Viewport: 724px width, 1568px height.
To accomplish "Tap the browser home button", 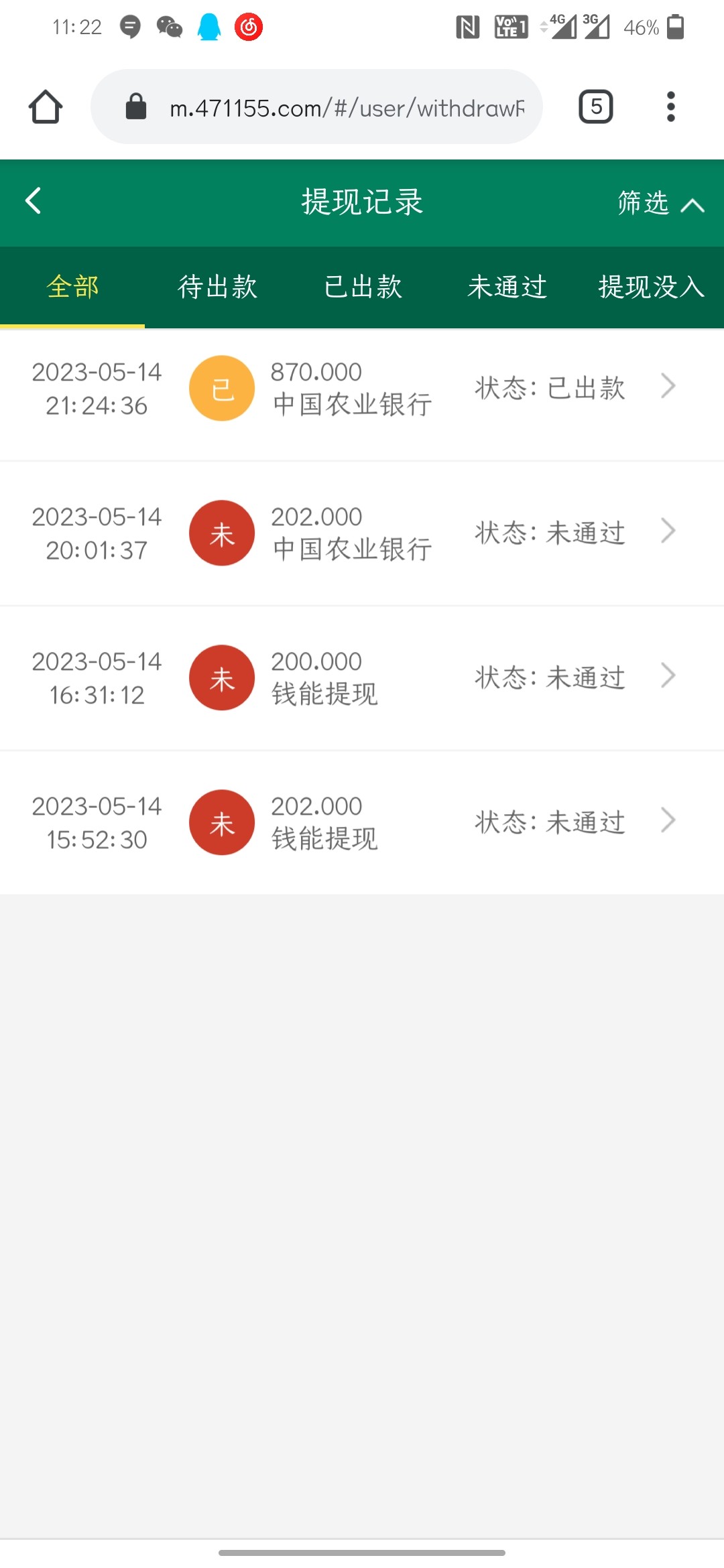I will pos(46,107).
